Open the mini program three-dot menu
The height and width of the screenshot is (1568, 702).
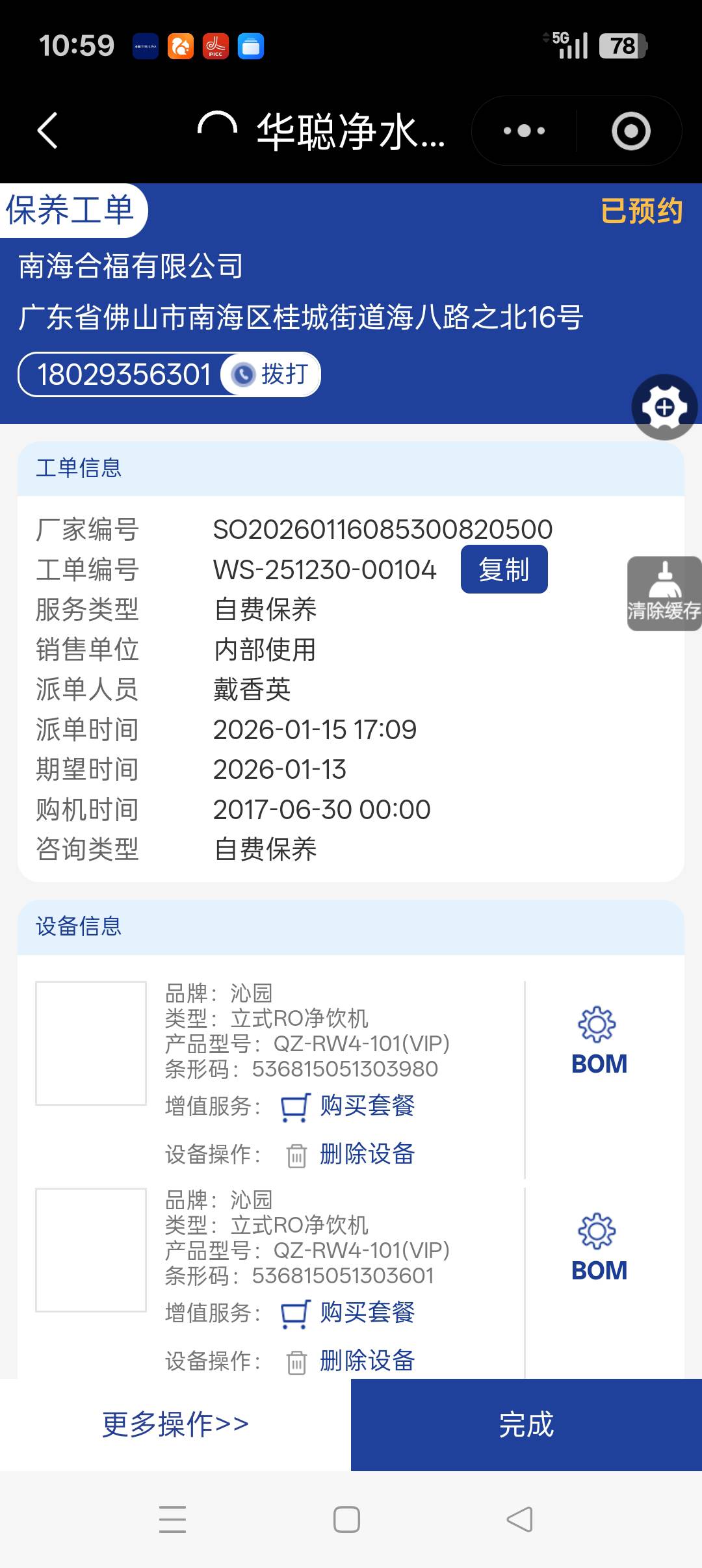point(524,131)
